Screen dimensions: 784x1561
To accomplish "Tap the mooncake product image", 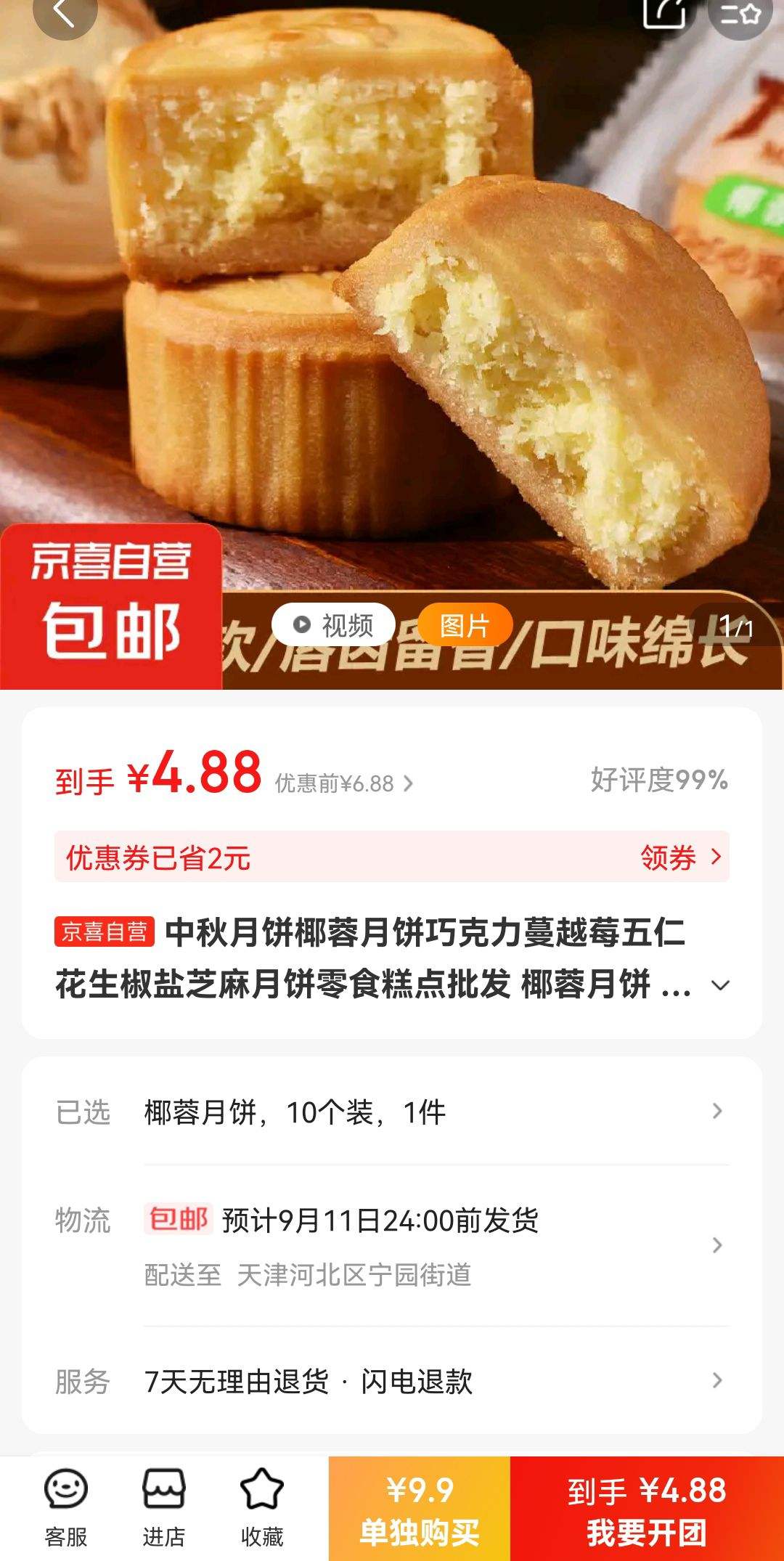I will coord(392,312).
